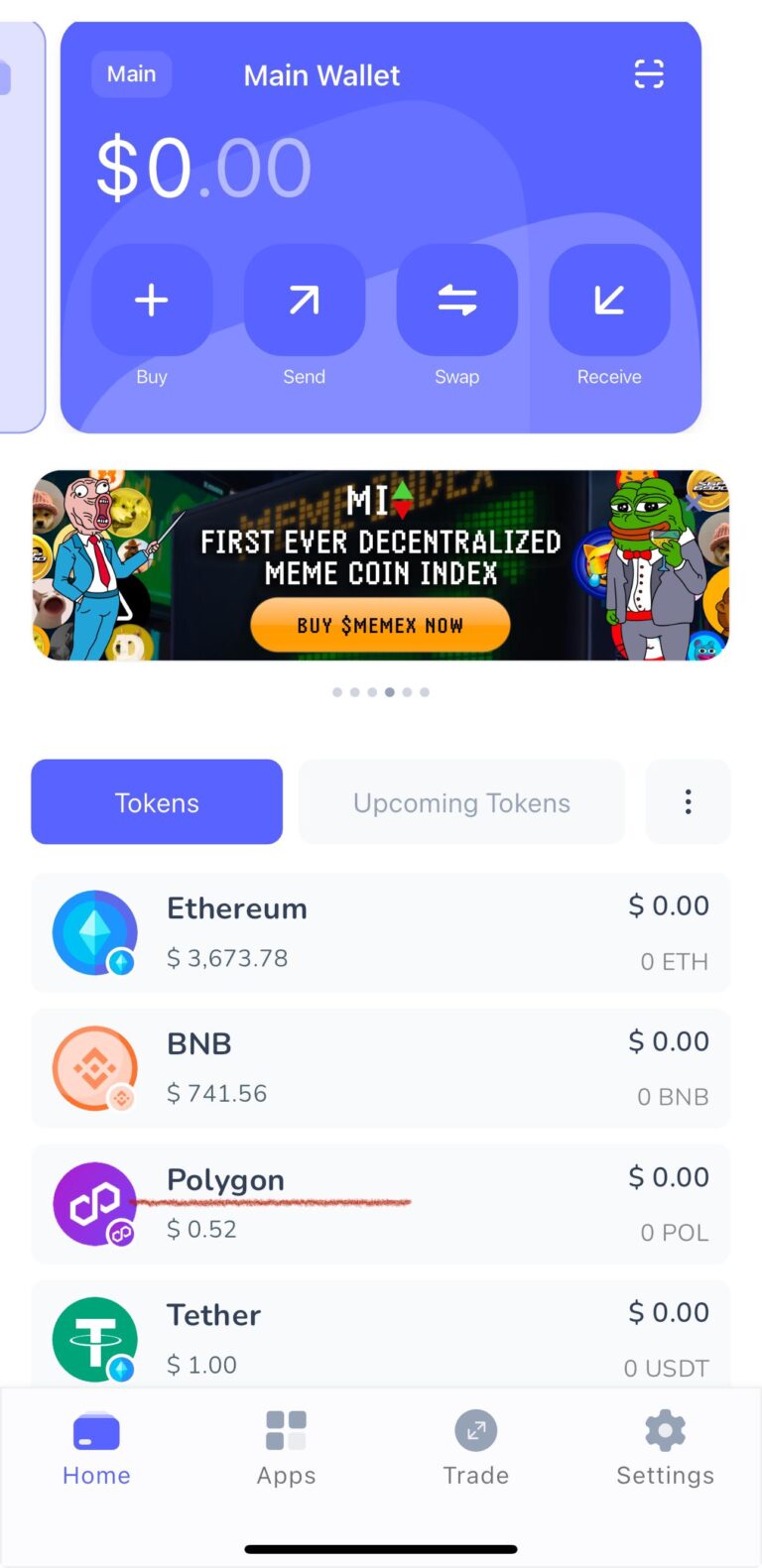Open Settings from the bottom bar
762x1568 pixels.
(x=665, y=1448)
